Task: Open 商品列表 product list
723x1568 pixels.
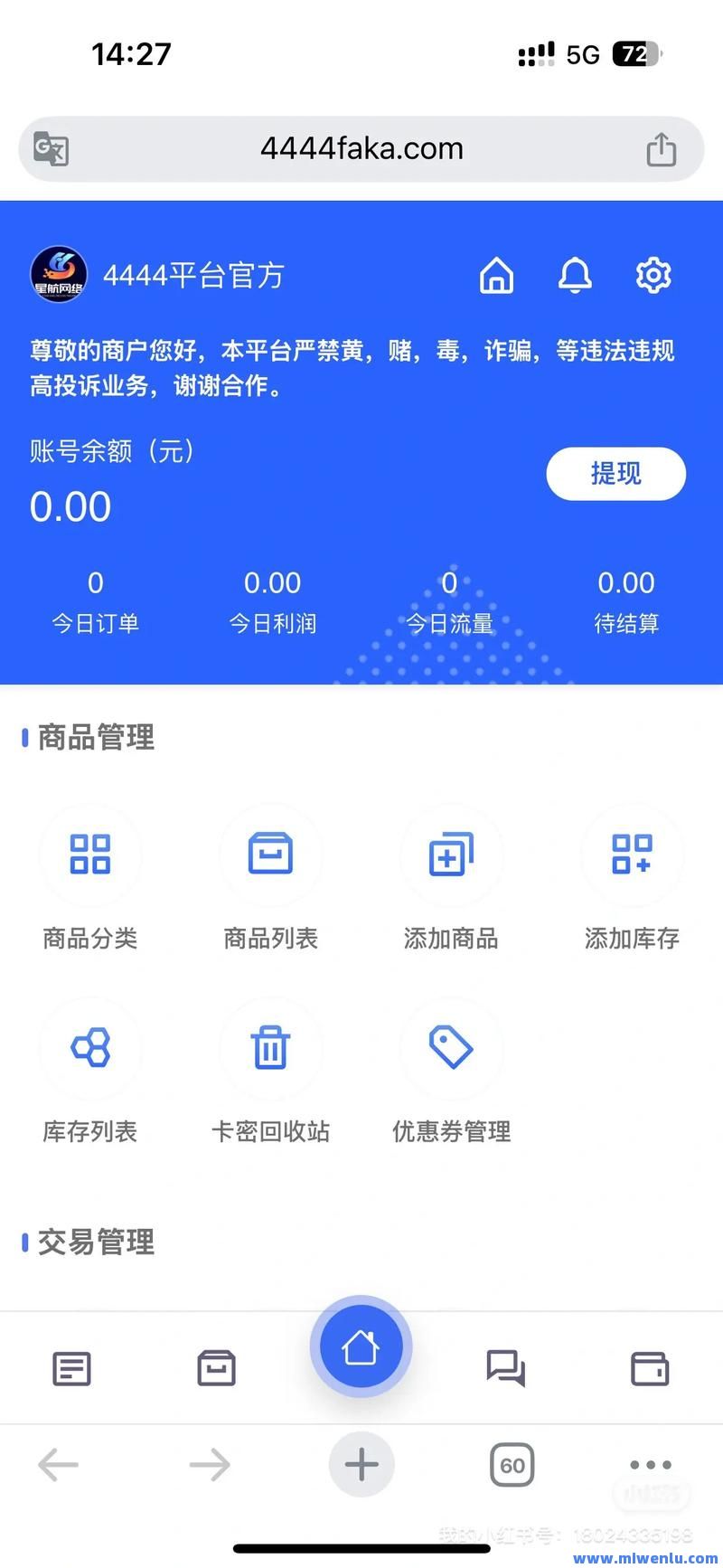Action: [x=270, y=855]
